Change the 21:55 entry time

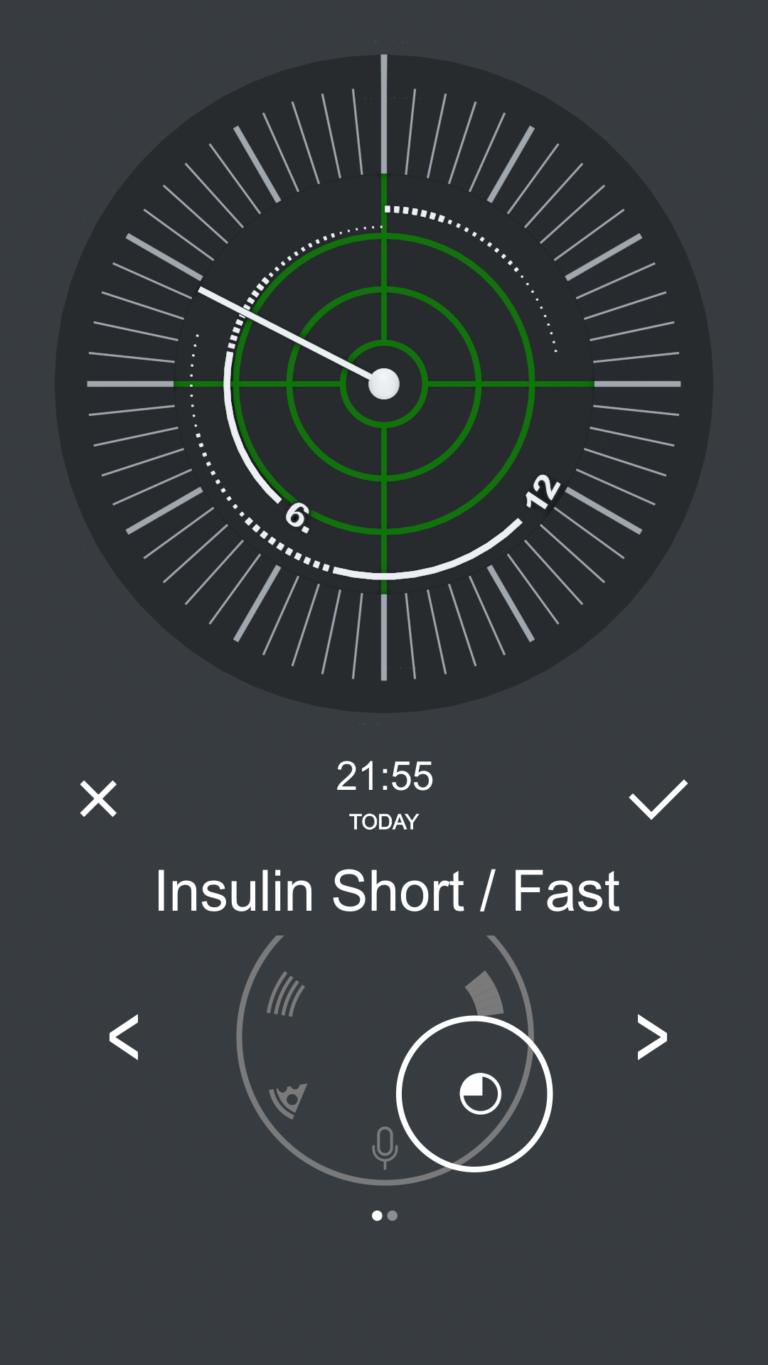[384, 777]
